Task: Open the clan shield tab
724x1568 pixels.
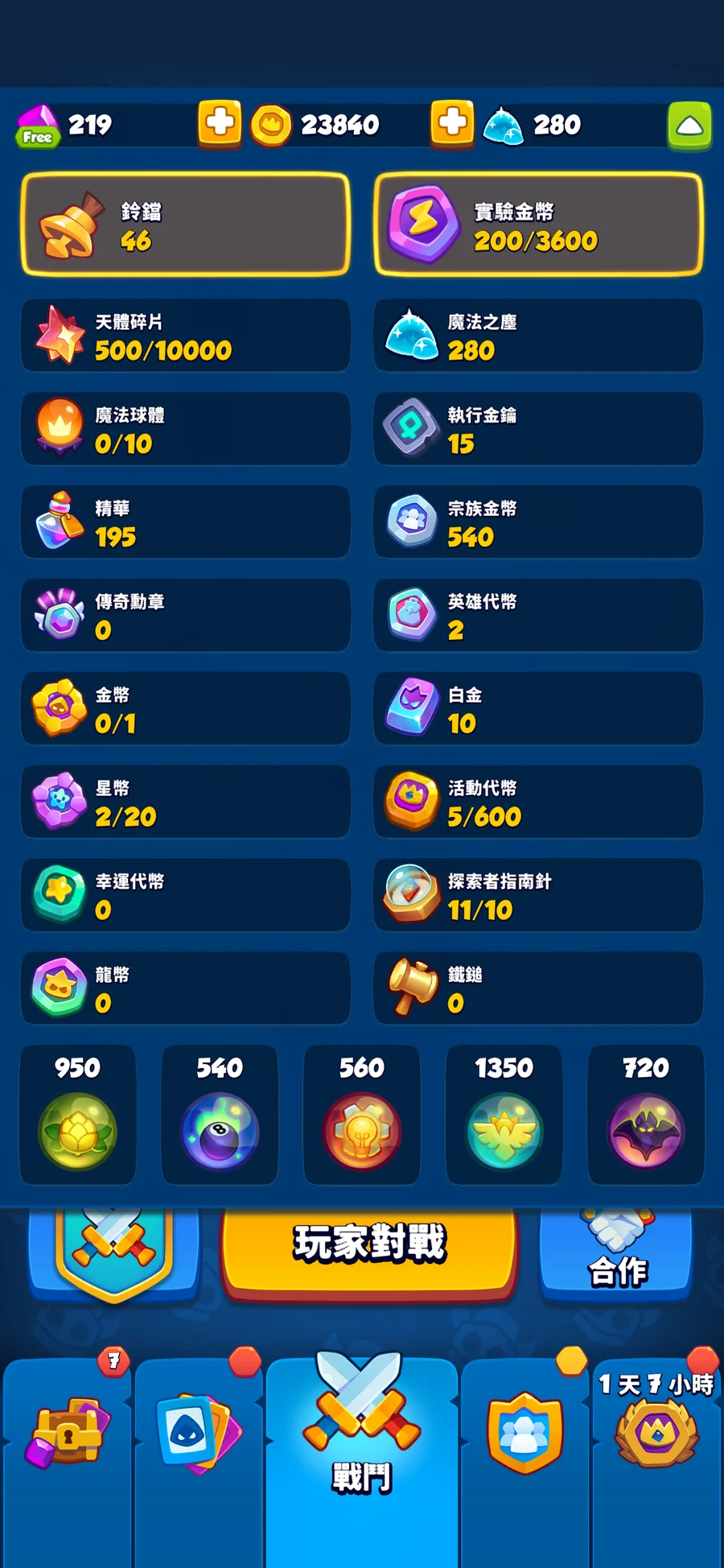Action: tap(524, 1434)
